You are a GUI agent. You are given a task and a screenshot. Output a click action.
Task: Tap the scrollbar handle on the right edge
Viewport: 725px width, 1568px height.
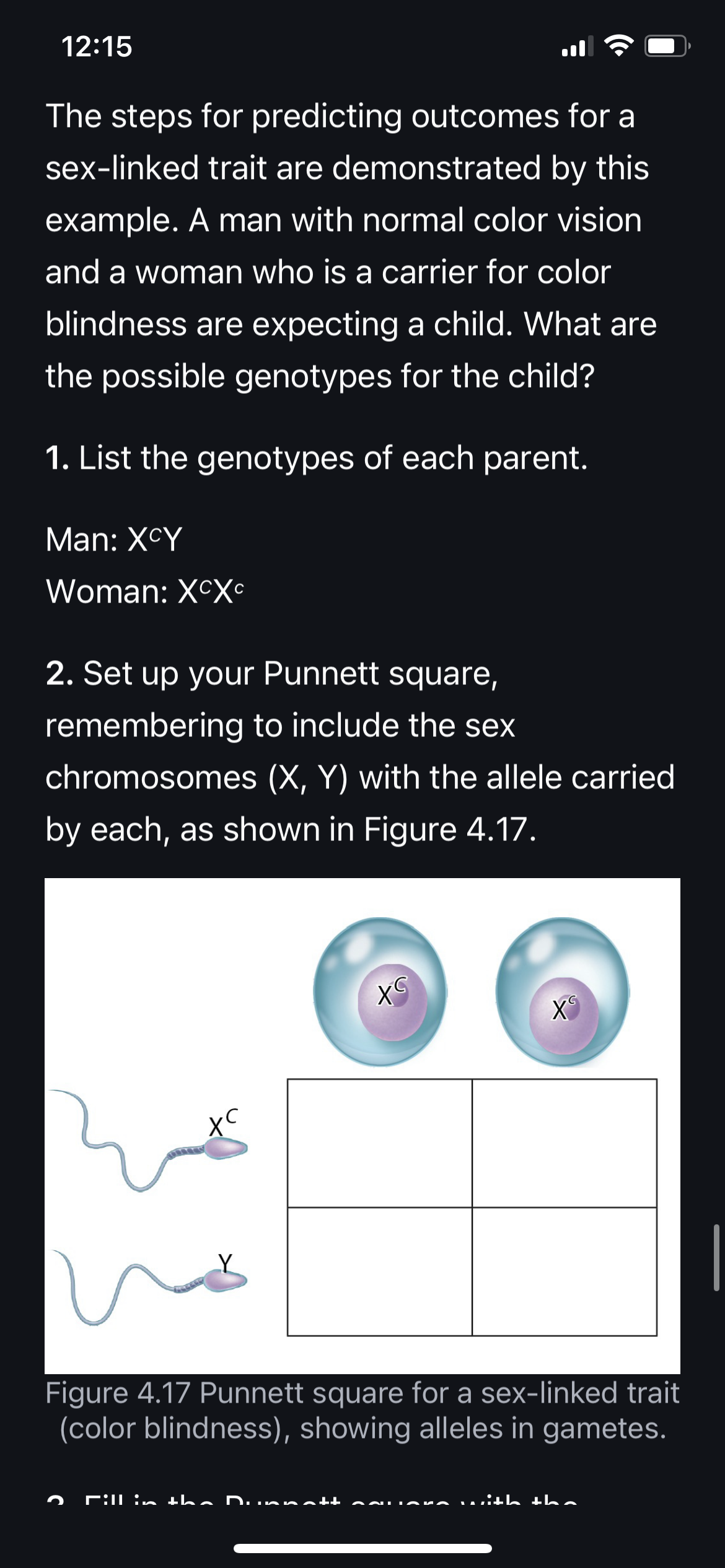[x=716, y=1257]
